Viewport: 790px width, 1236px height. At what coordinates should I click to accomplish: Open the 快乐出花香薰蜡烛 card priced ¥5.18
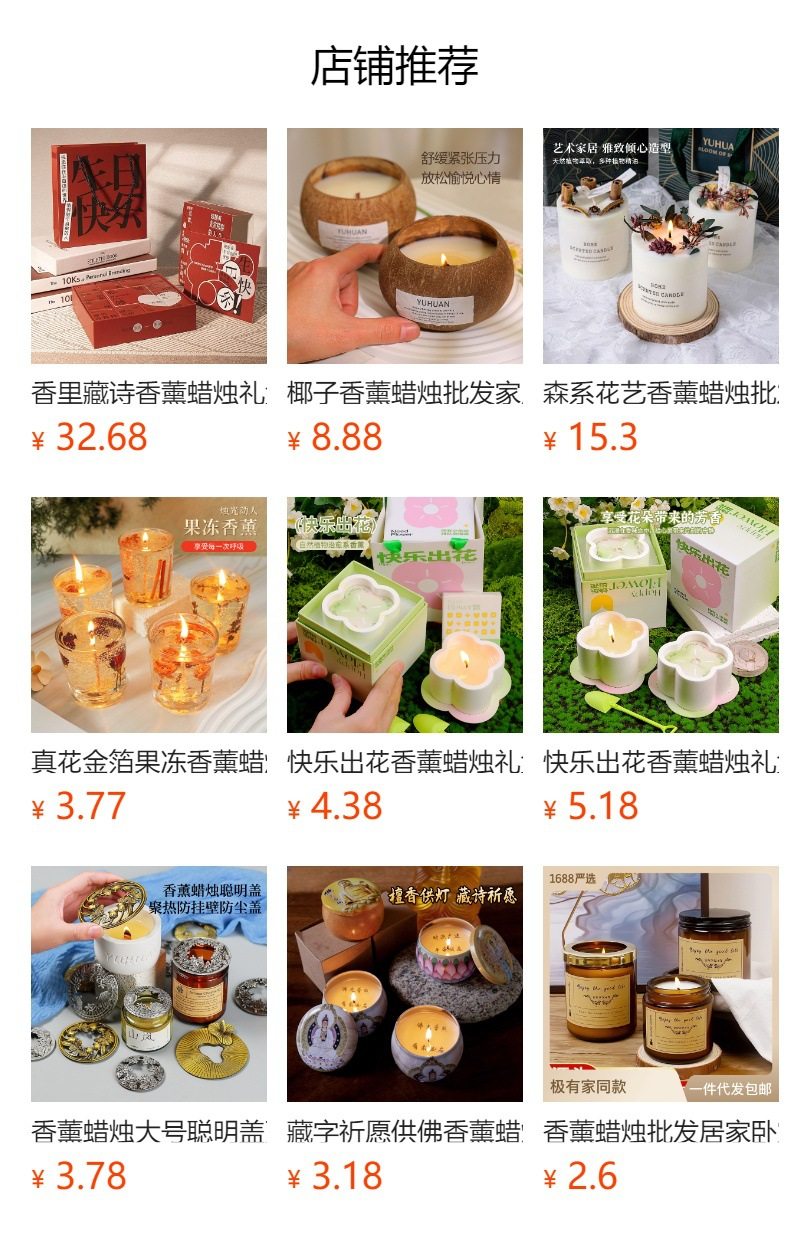[661, 615]
